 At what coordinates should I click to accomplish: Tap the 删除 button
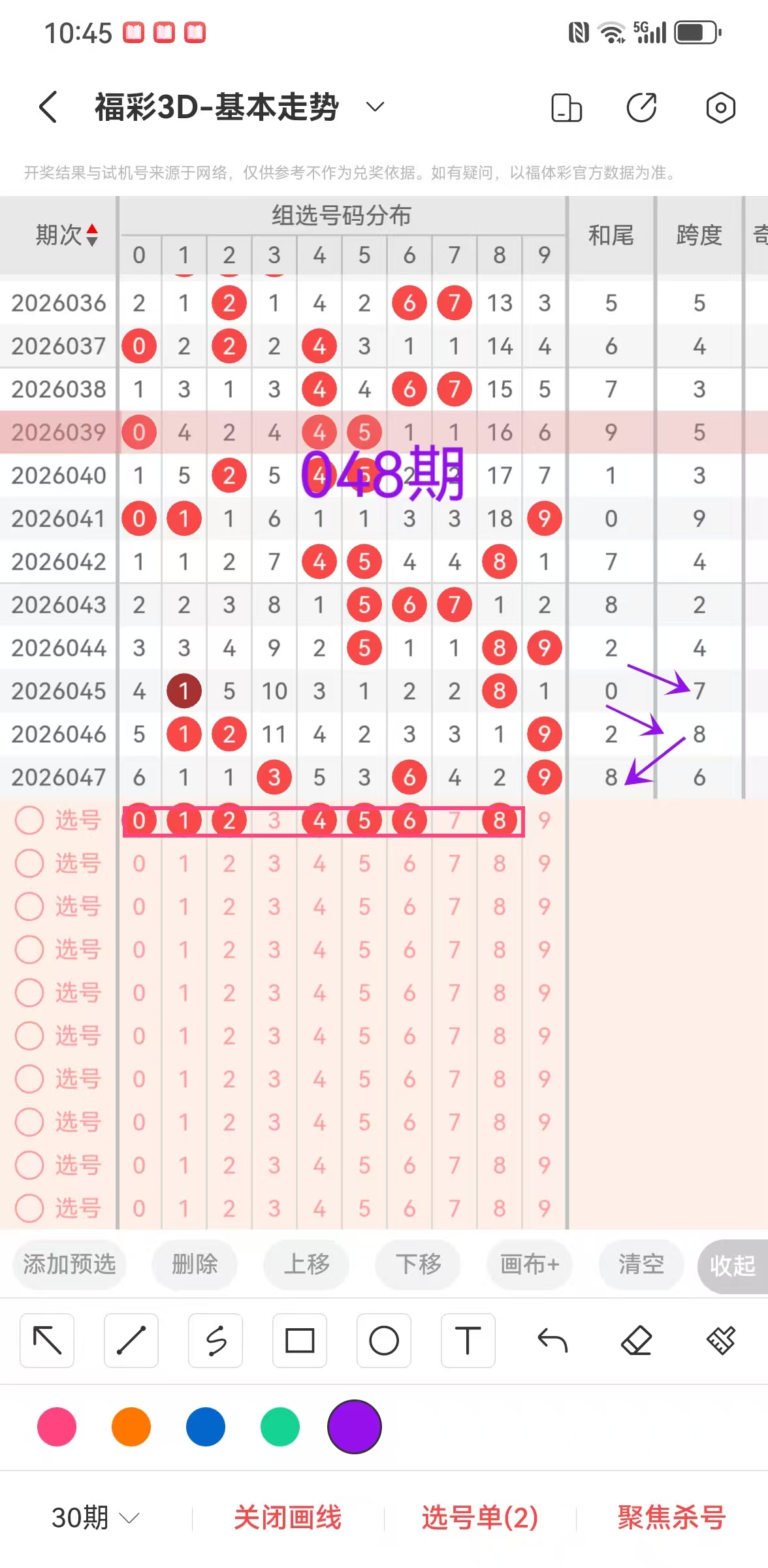pos(195,1264)
